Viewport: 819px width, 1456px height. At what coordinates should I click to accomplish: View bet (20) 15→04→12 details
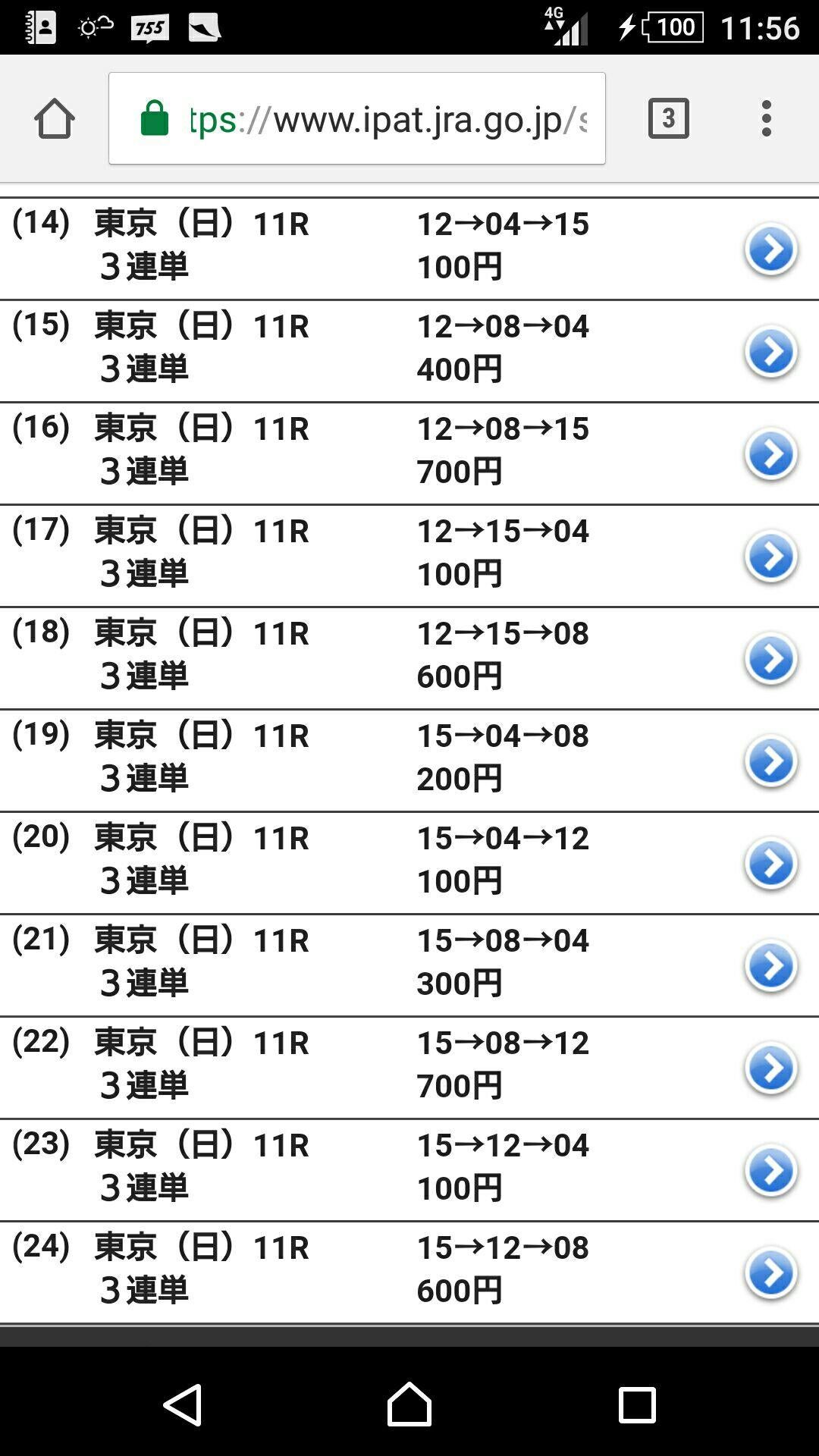tap(770, 864)
